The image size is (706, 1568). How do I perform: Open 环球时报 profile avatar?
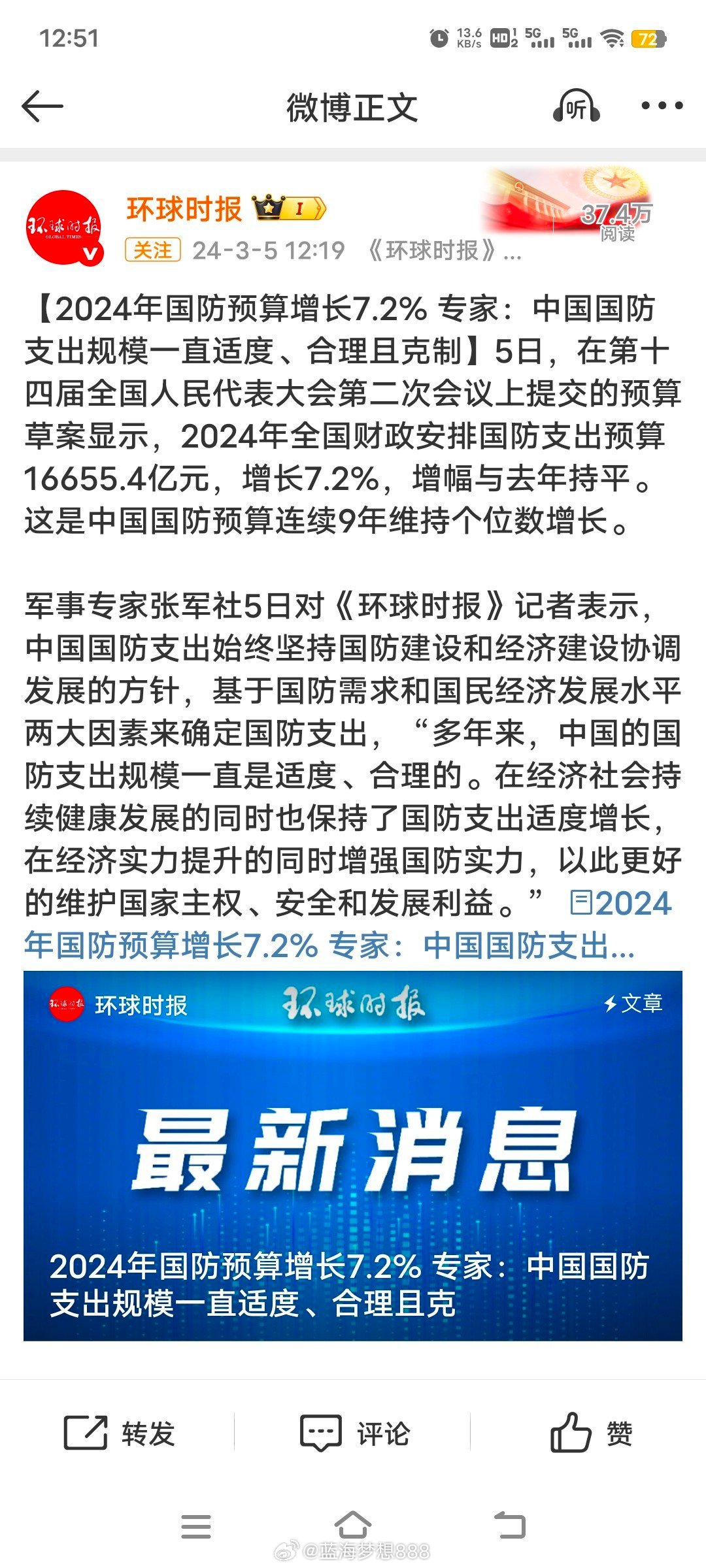(64, 228)
